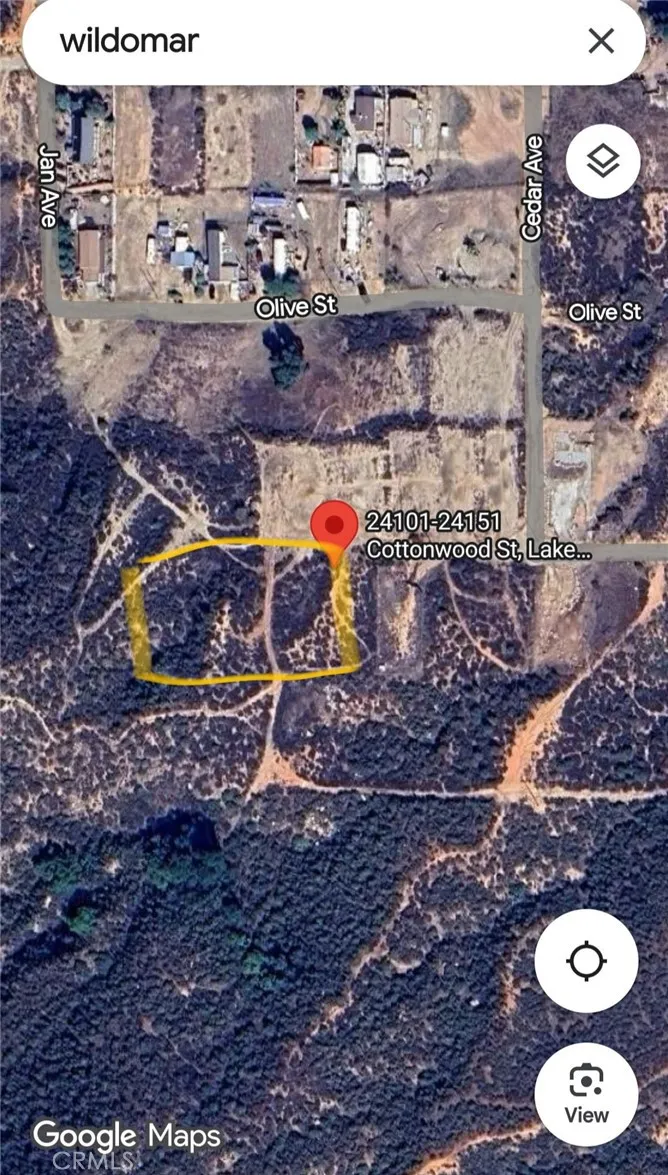The image size is (668, 1175).
Task: Center map on my current location
Action: click(586, 961)
